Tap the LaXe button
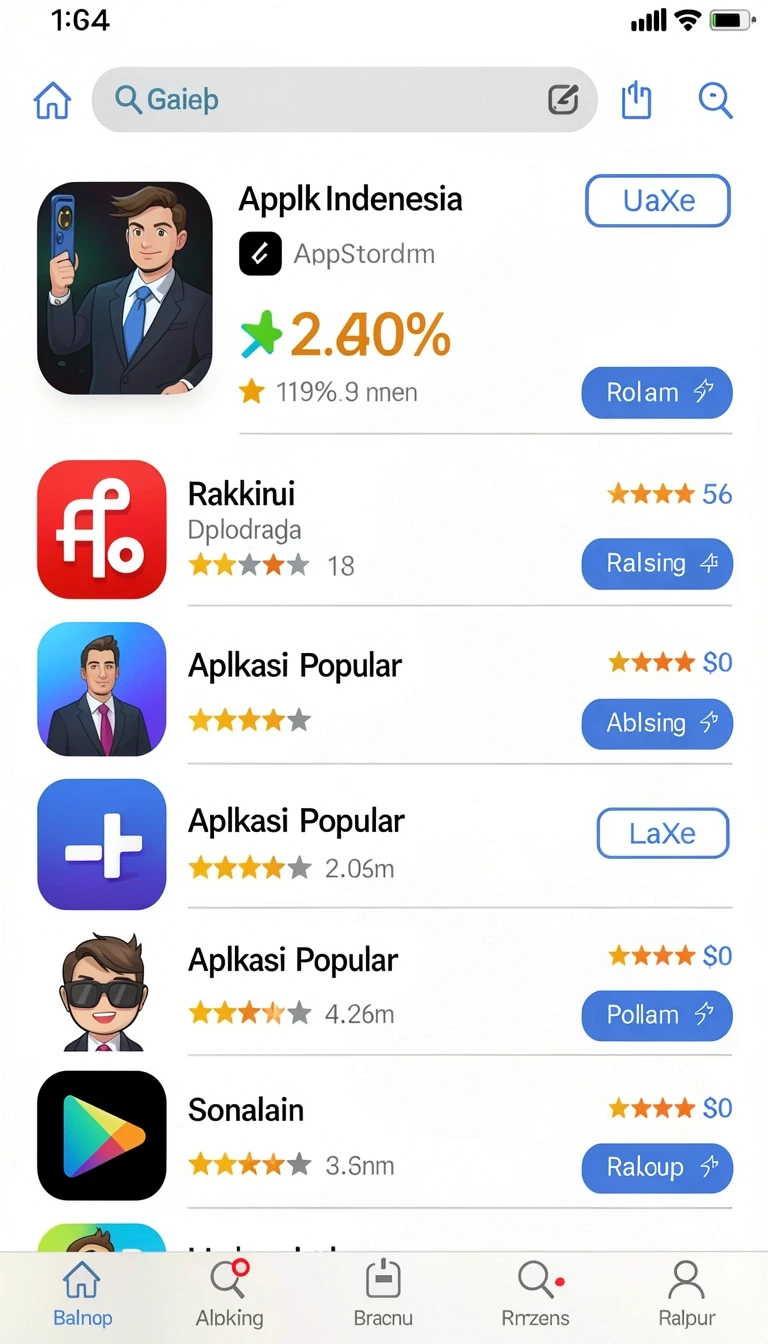 663,834
